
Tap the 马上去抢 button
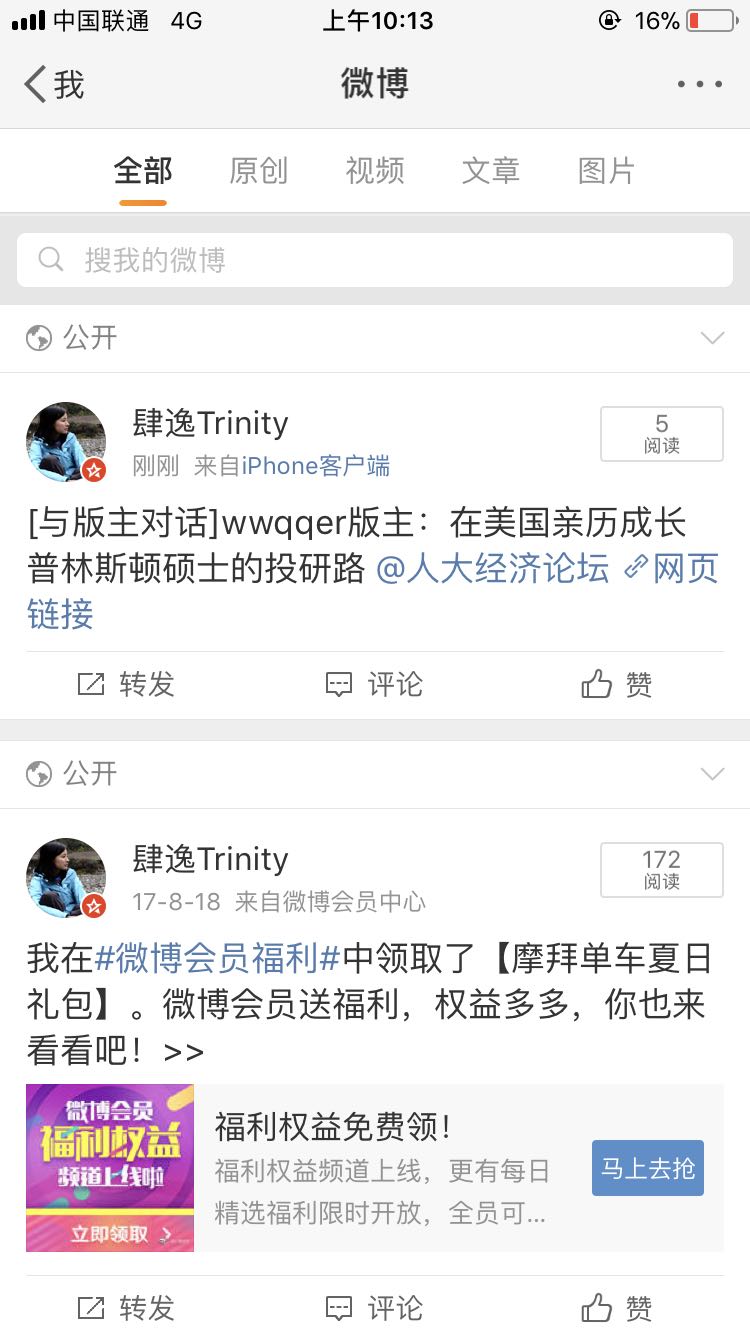tap(647, 1168)
